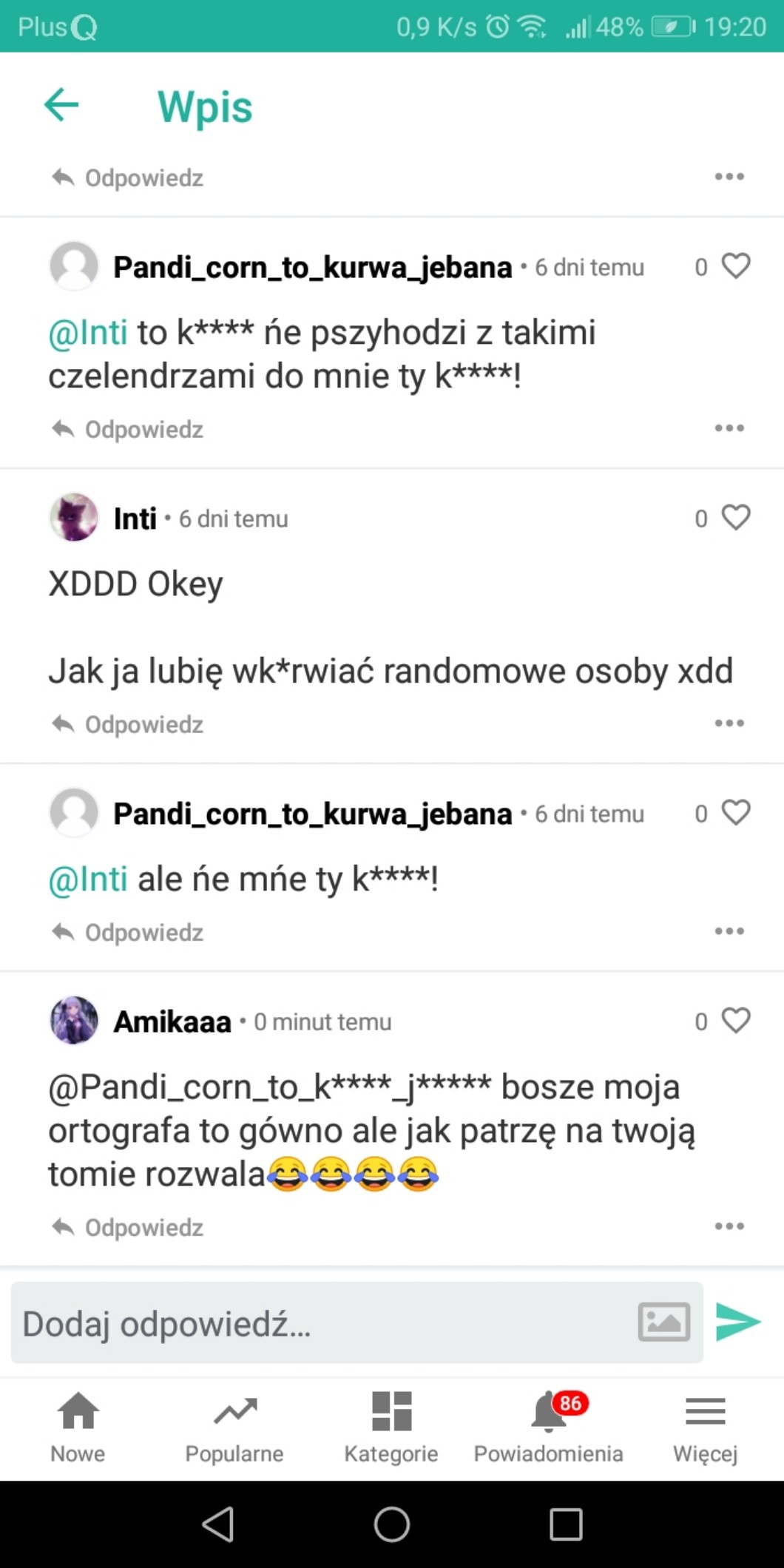784x1568 pixels.
Task: Like Inti's "XDDD Okey" comment
Action: point(735,518)
